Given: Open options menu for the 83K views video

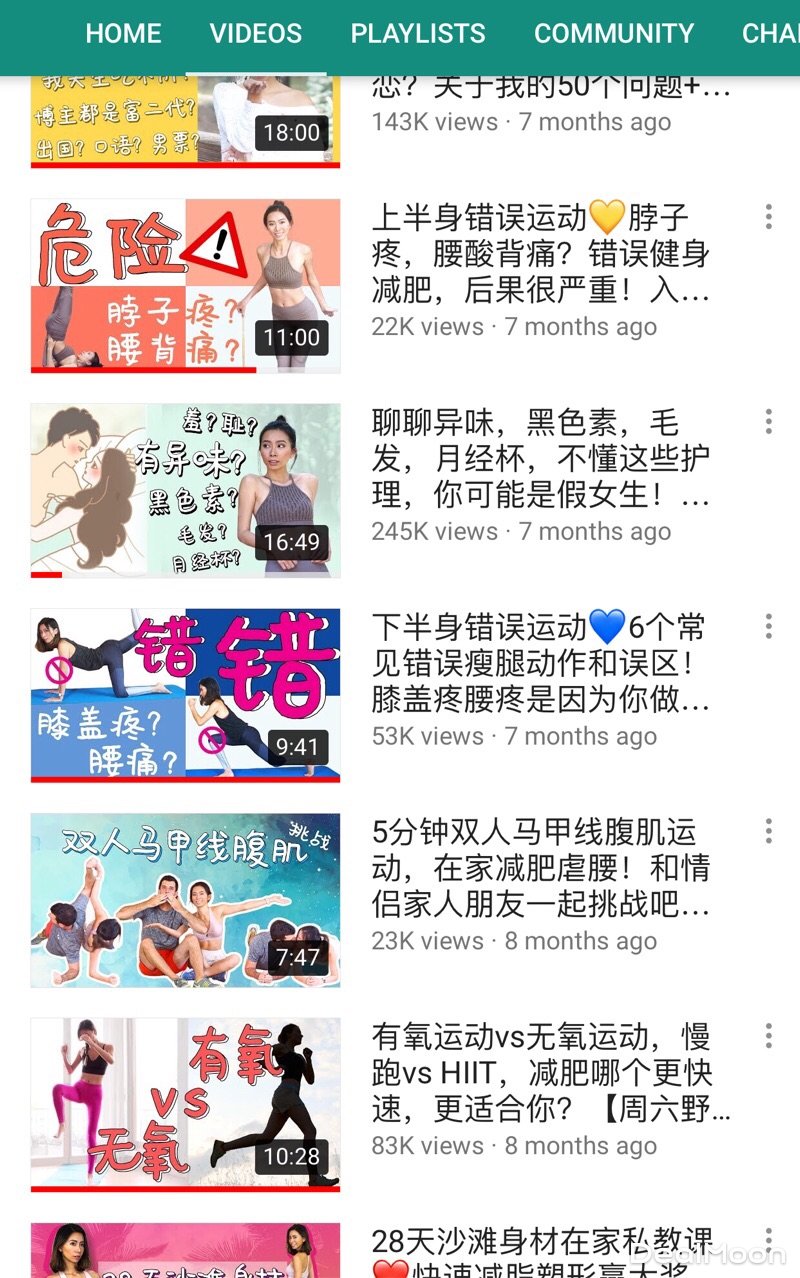Looking at the screenshot, I should [x=768, y=1037].
